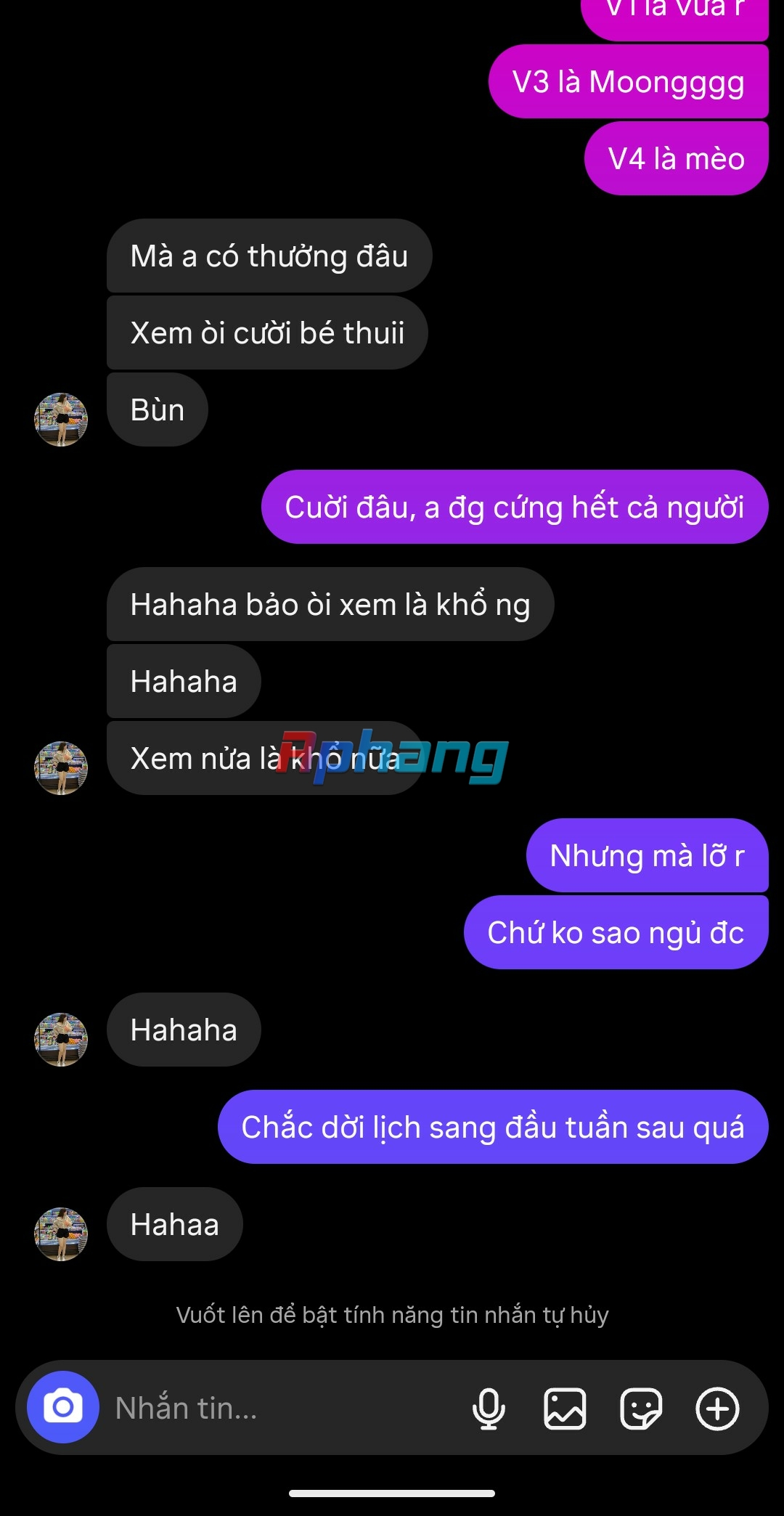Open more options with the plus icon

coord(717,1409)
